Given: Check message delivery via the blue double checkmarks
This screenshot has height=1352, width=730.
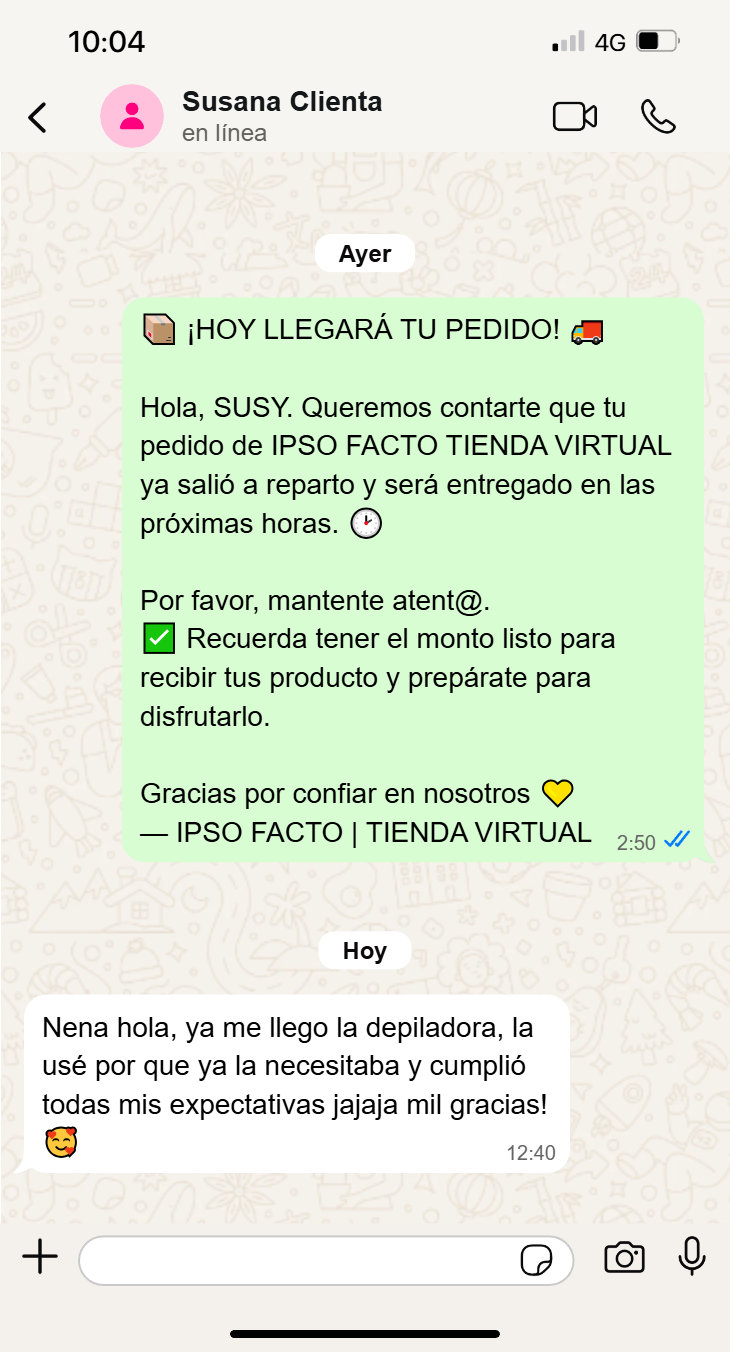Looking at the screenshot, I should click(x=676, y=840).
